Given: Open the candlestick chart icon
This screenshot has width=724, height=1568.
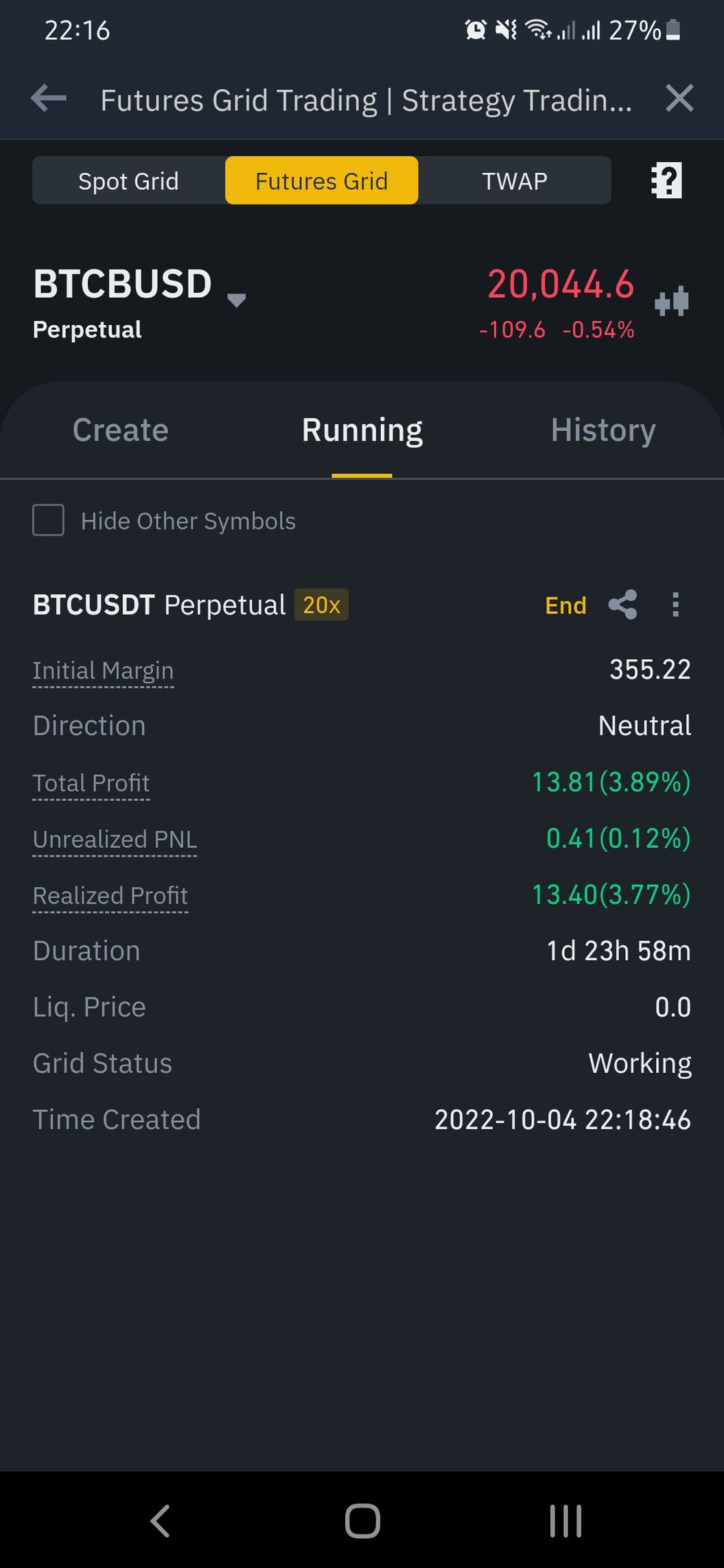Looking at the screenshot, I should pyautogui.click(x=672, y=301).
